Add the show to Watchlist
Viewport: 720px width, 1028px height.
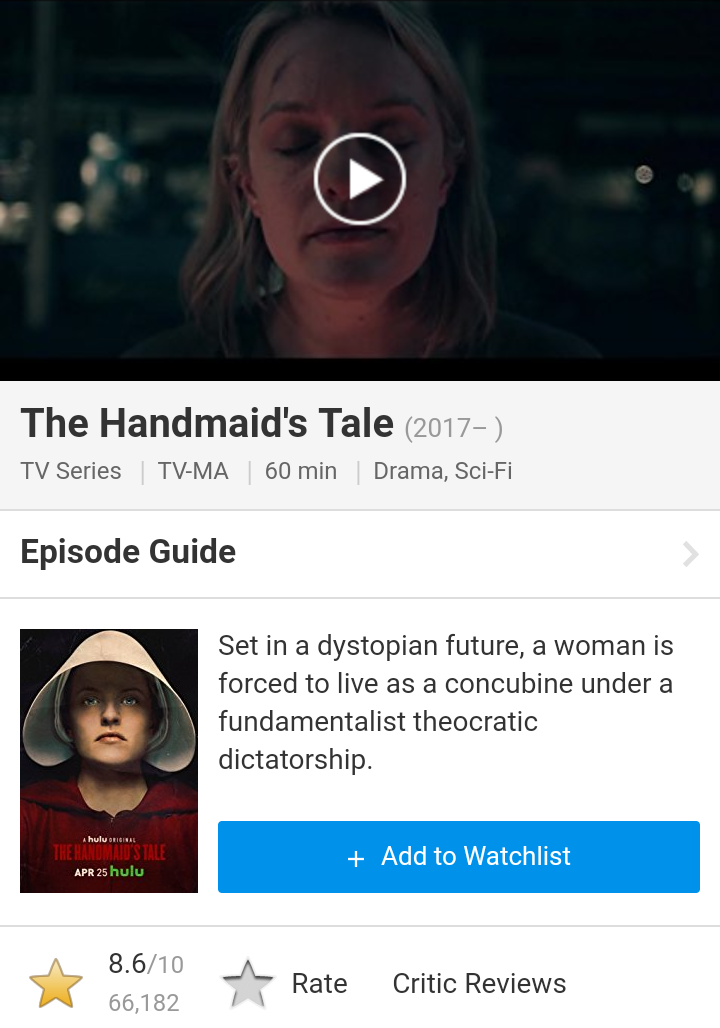coord(458,857)
